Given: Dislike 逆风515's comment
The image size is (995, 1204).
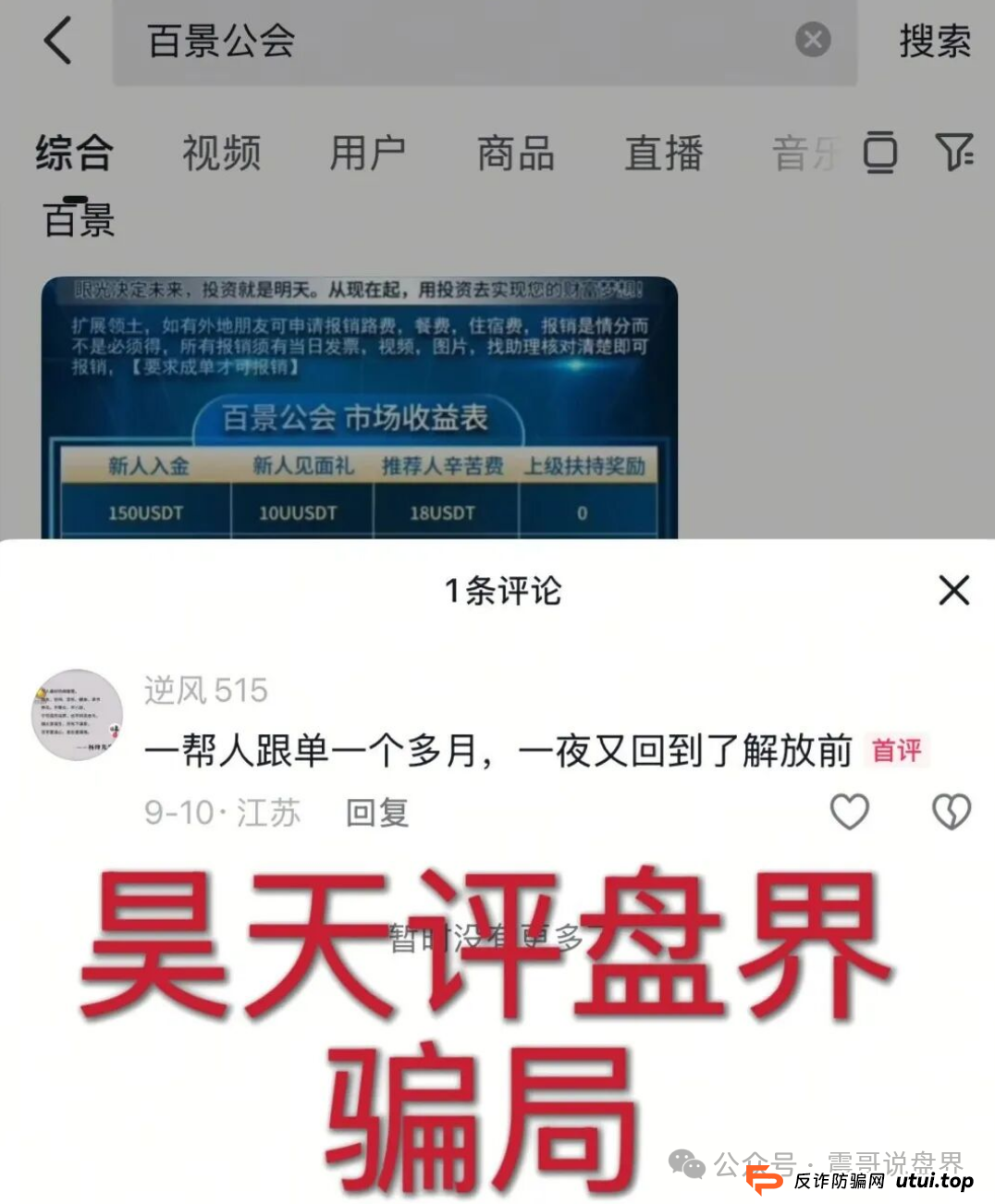Looking at the screenshot, I should 951,812.
